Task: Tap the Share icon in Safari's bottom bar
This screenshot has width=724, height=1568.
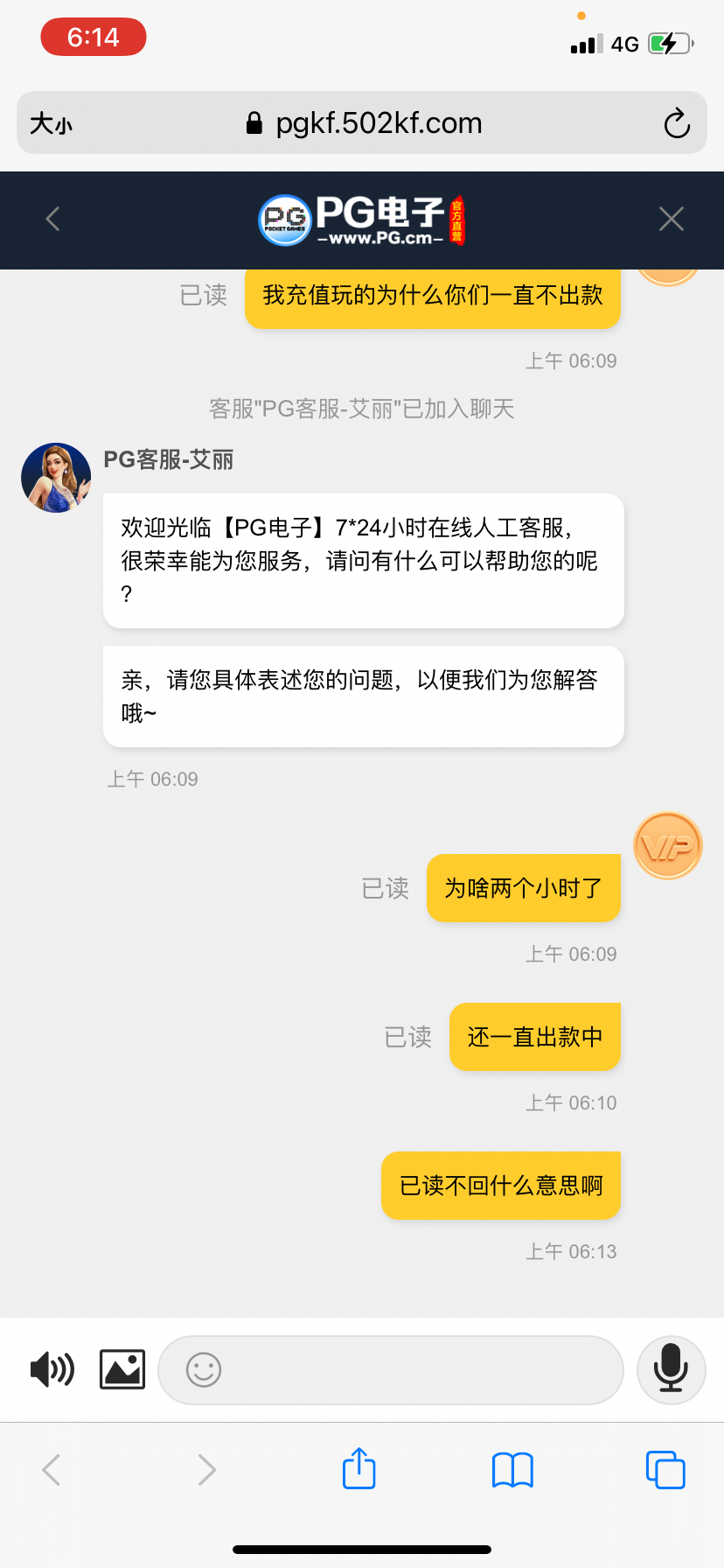Action: tap(359, 1469)
